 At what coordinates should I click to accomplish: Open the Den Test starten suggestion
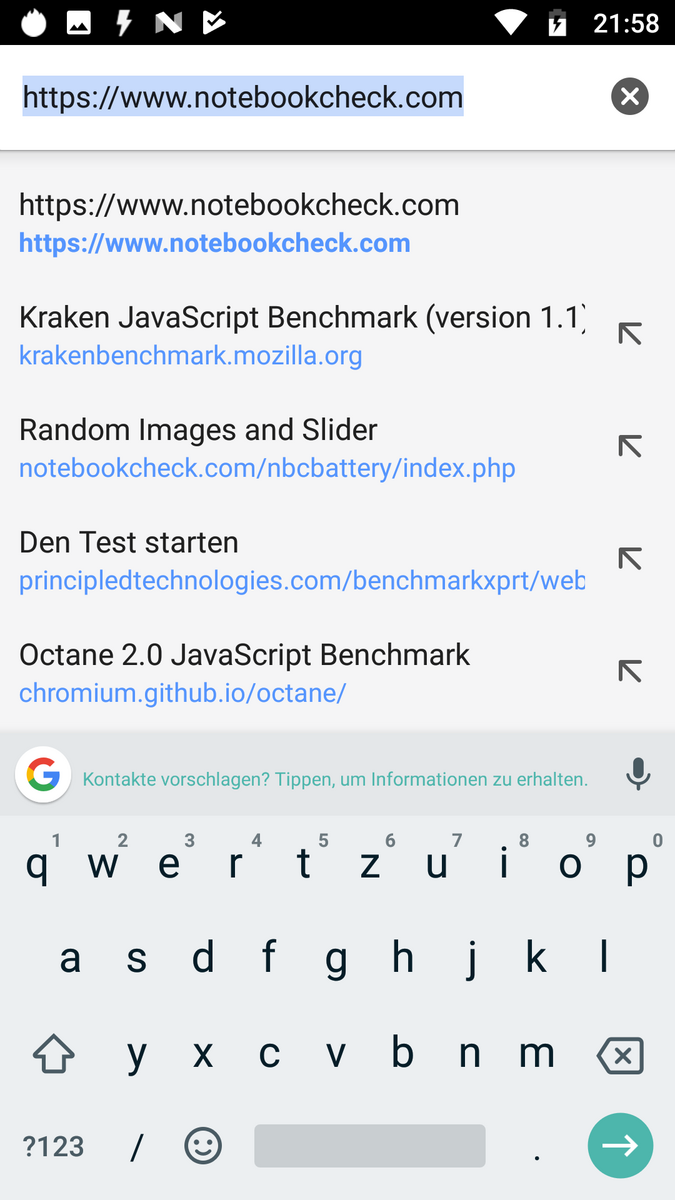[300, 560]
